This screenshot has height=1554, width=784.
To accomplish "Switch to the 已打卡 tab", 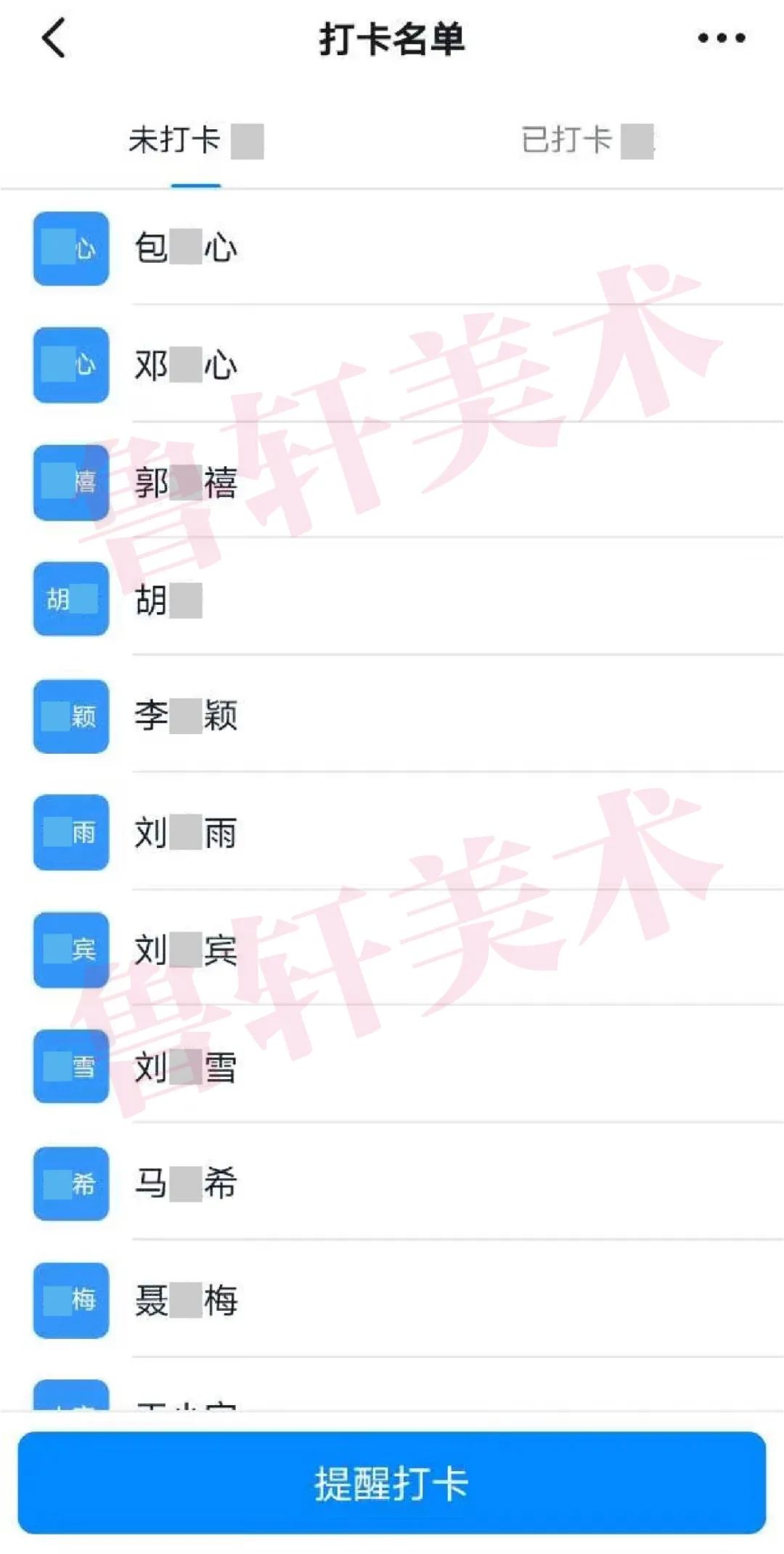I will (587, 140).
